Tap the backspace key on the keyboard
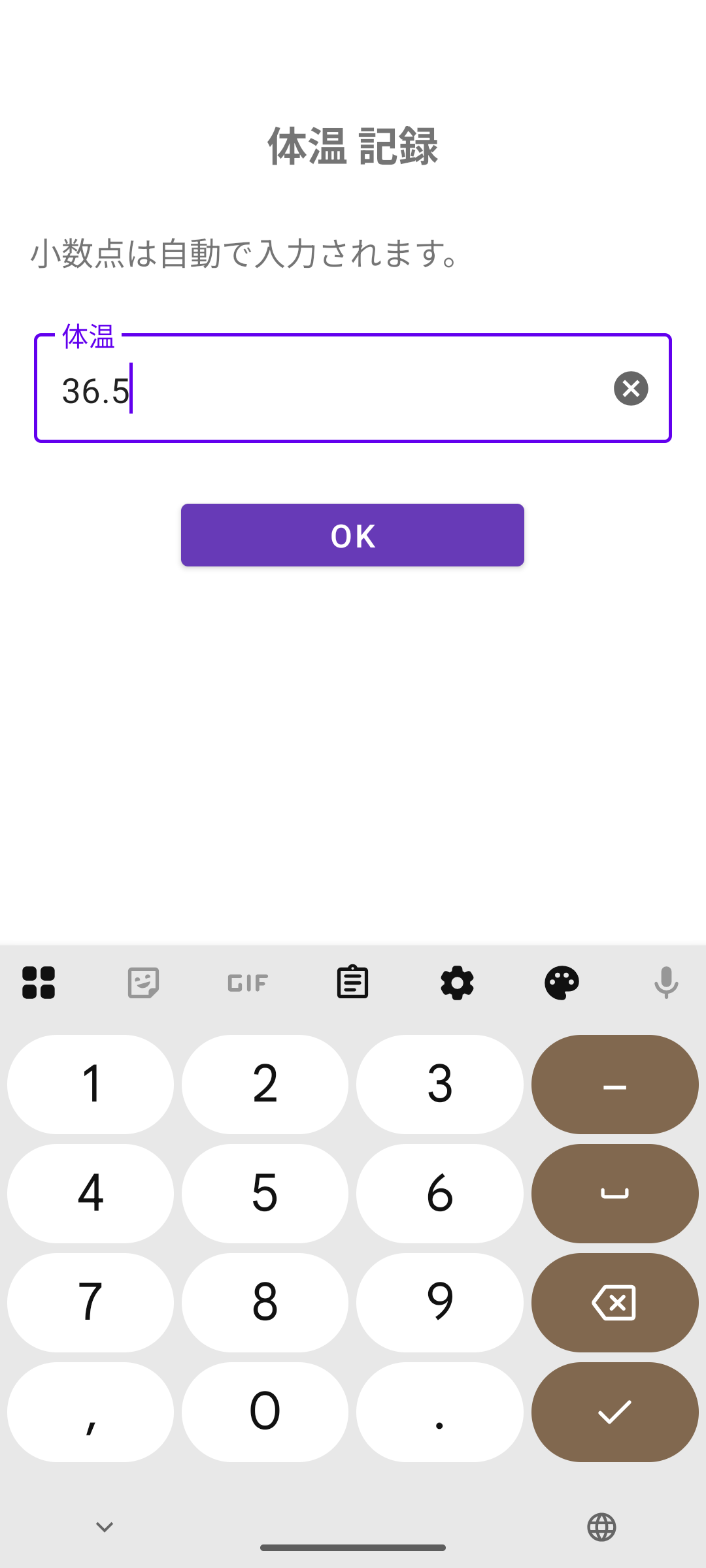Screen dimensions: 706x1568 [x=614, y=1303]
